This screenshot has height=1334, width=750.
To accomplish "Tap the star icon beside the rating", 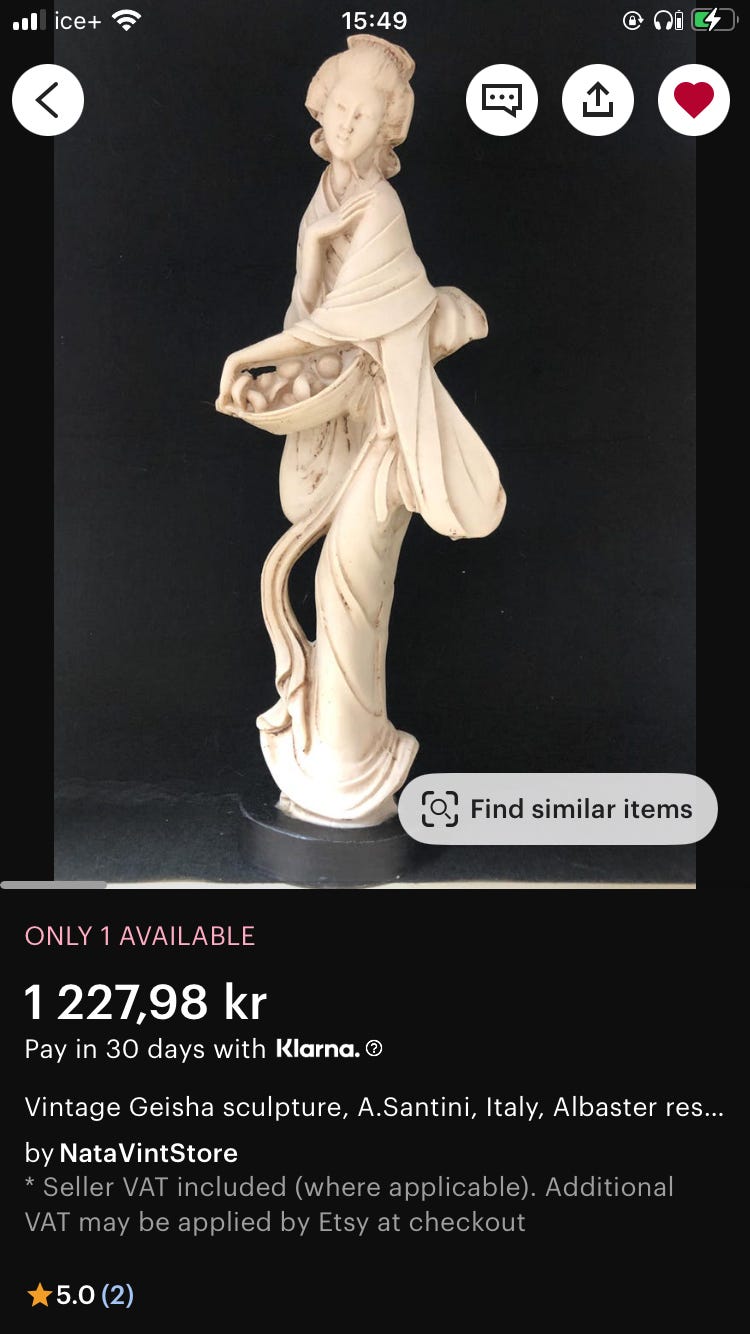I will point(38,1295).
